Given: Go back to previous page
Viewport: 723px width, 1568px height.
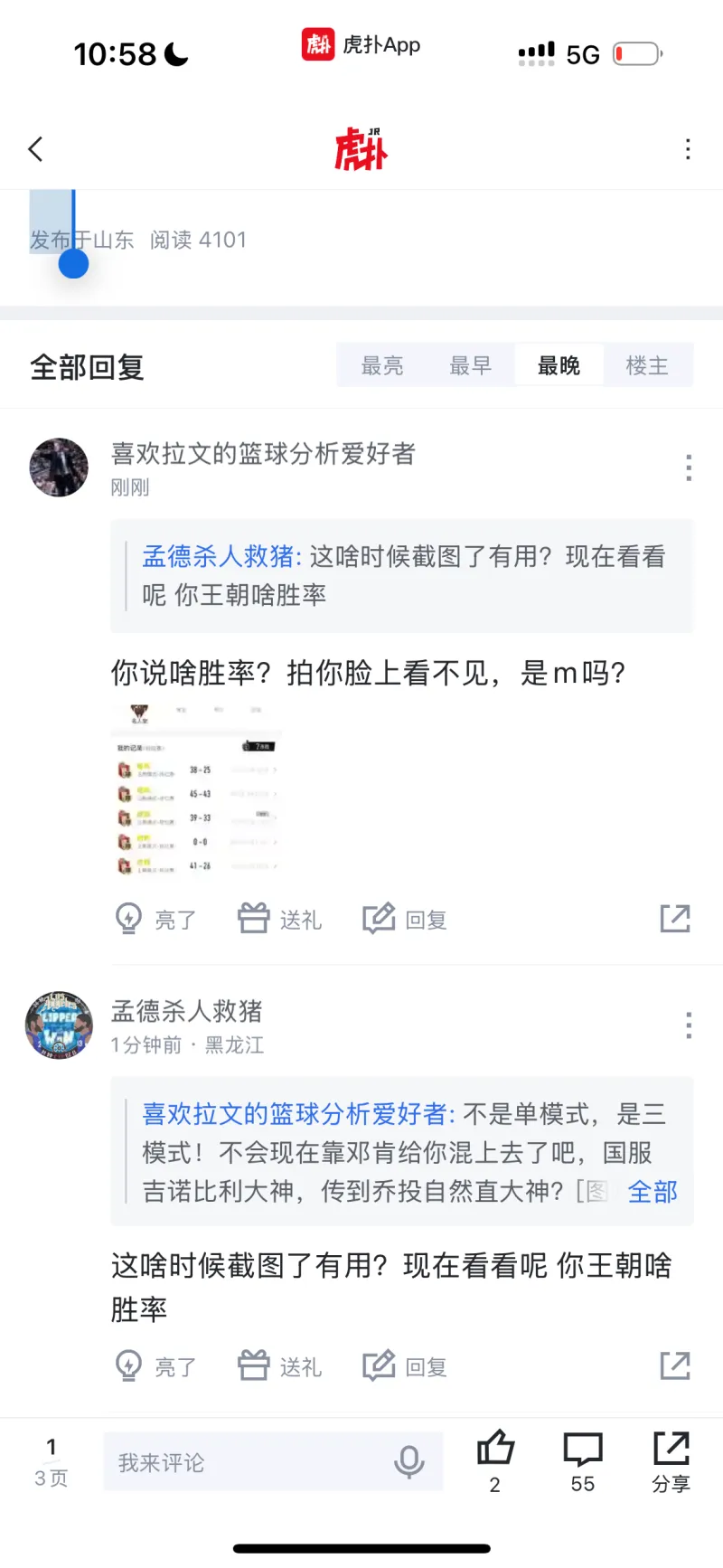Looking at the screenshot, I should click(x=36, y=149).
